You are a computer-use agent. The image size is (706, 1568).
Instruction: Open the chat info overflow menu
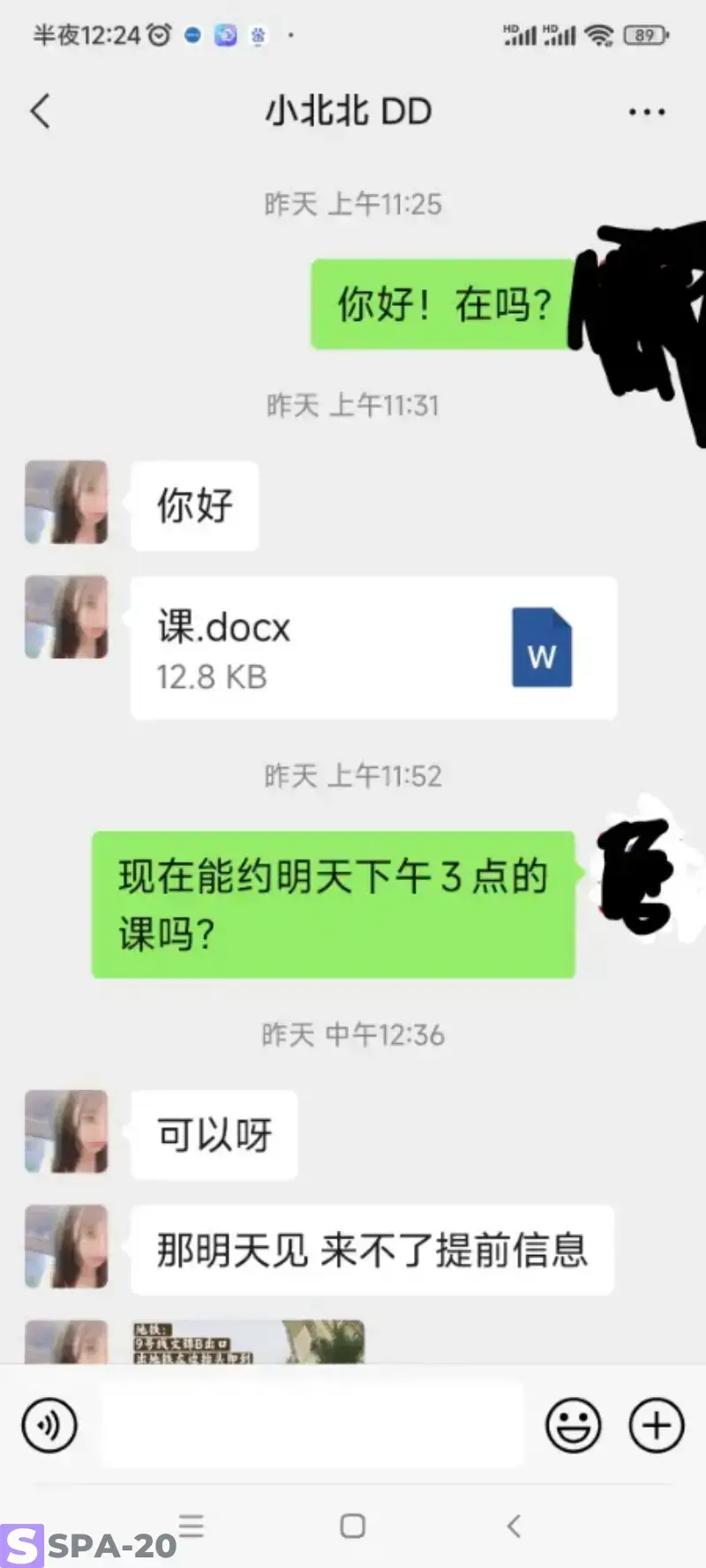coord(646,112)
